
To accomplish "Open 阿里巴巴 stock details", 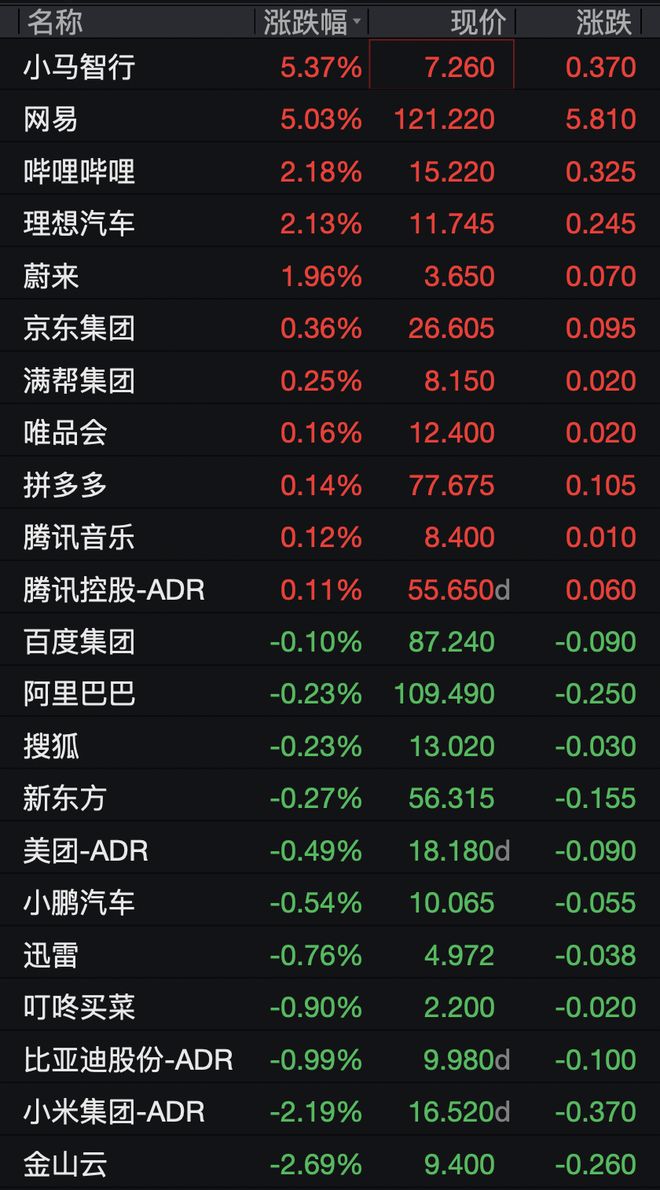I will [x=330, y=694].
